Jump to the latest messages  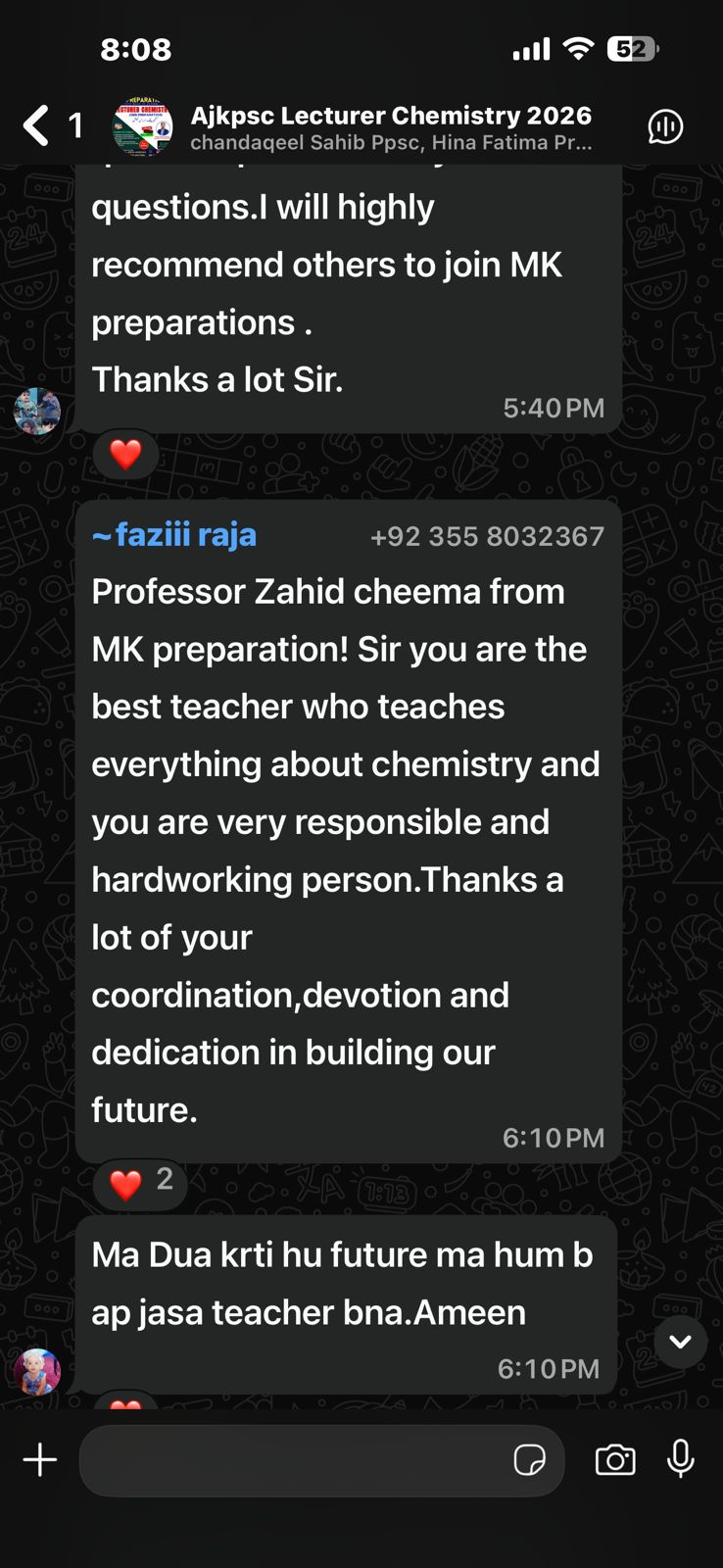click(680, 1342)
